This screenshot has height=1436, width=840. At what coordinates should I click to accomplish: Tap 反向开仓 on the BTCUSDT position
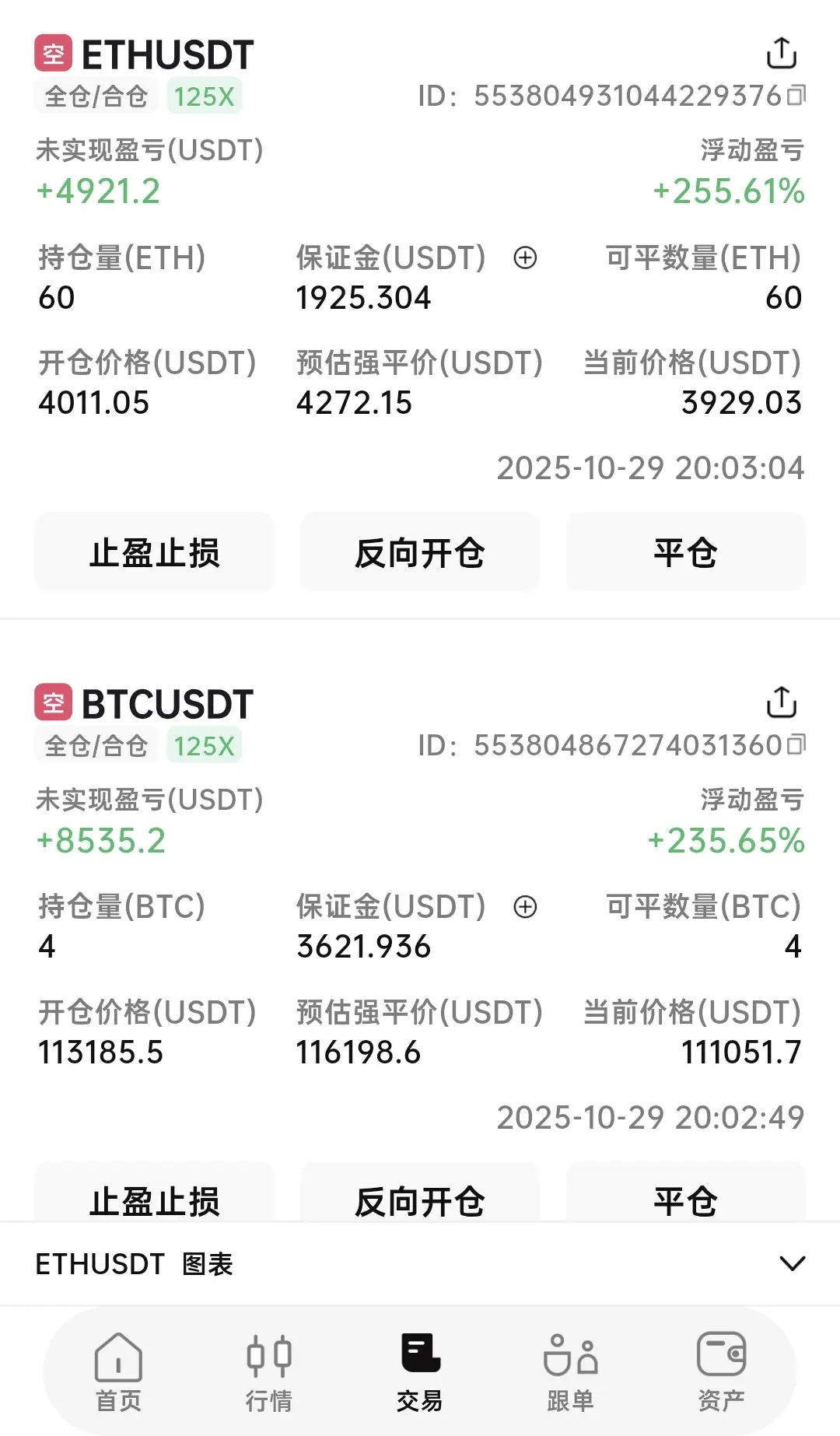point(420,1198)
